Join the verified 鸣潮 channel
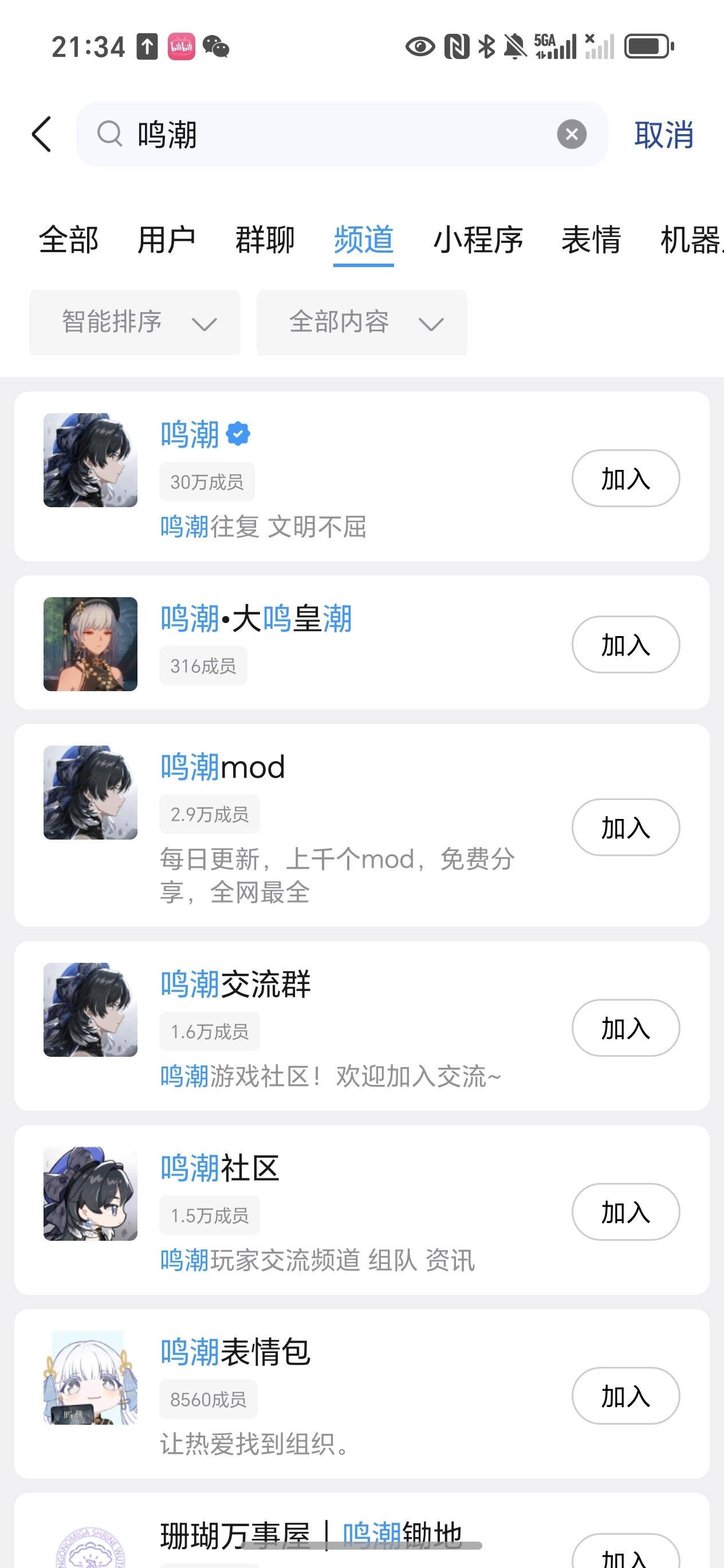This screenshot has height=1568, width=724. click(x=625, y=479)
